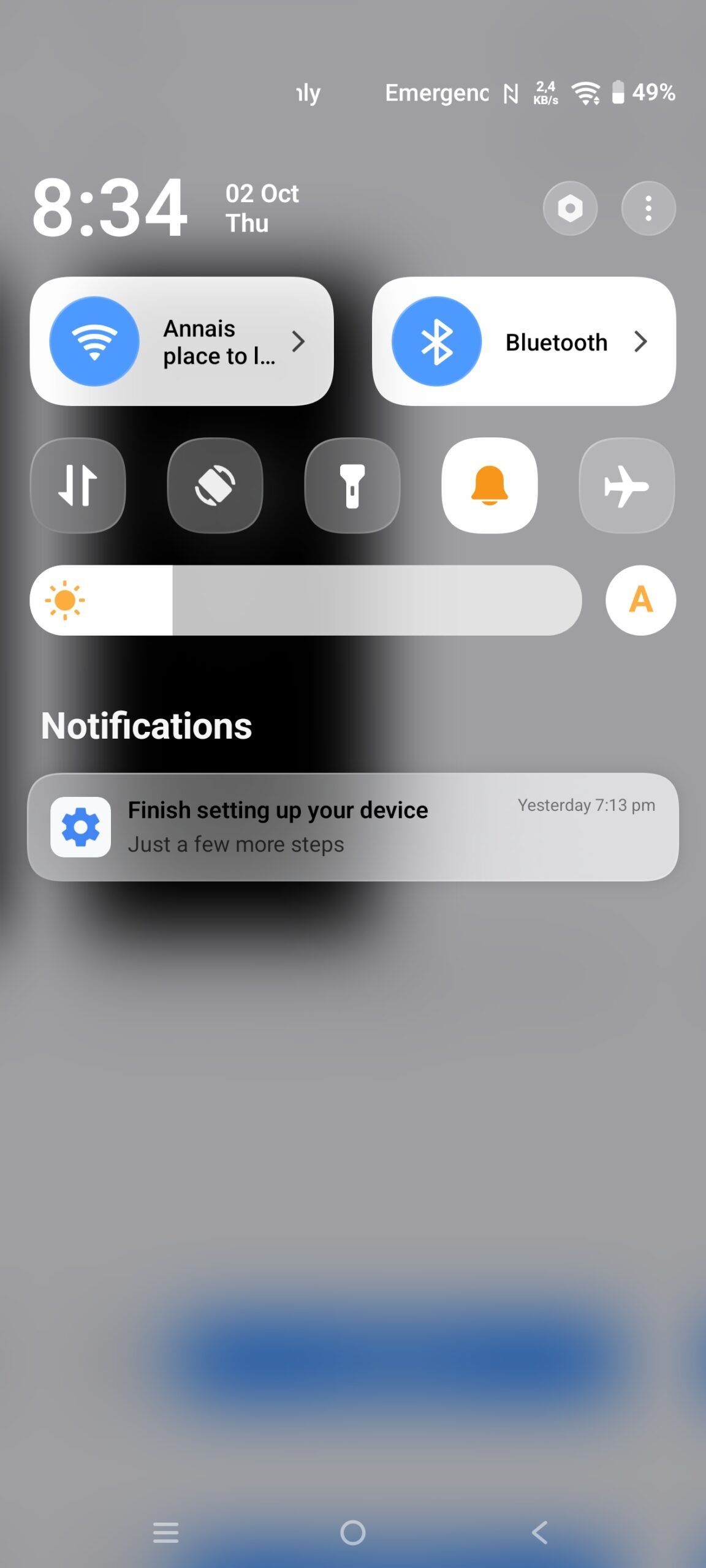
Task: Expand Wi-Fi networks via the Annais chevron
Action: click(x=298, y=341)
